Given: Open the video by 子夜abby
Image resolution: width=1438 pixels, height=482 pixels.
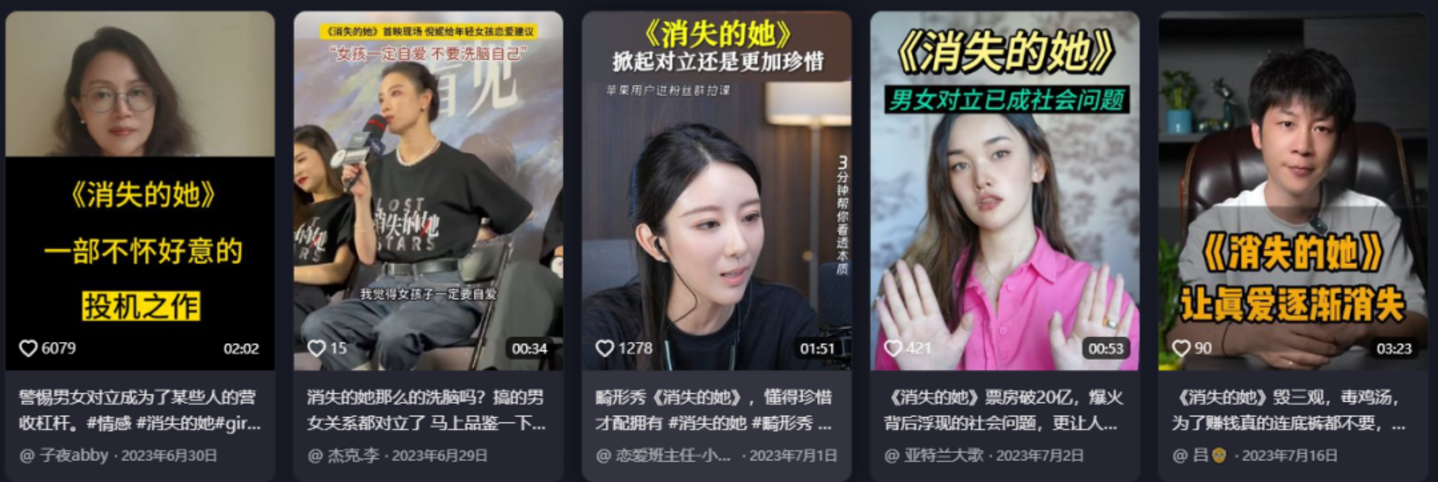Looking at the screenshot, I should pyautogui.click(x=140, y=190).
